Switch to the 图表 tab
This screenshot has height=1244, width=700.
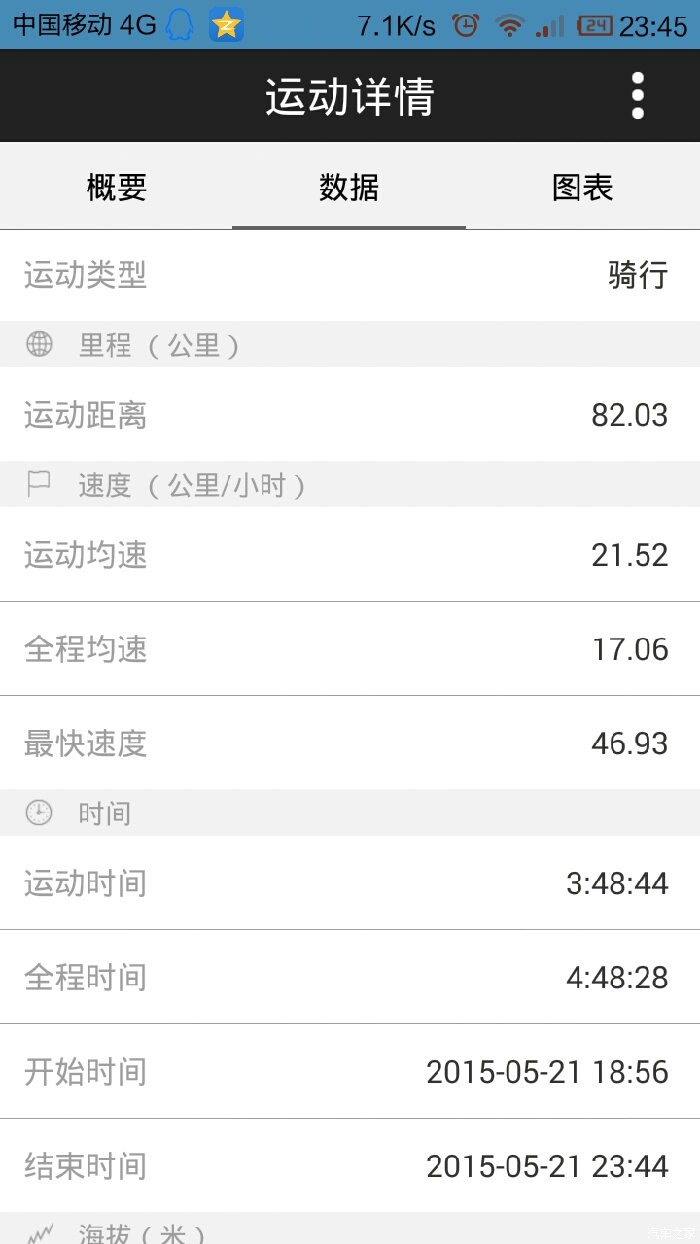[x=582, y=187]
